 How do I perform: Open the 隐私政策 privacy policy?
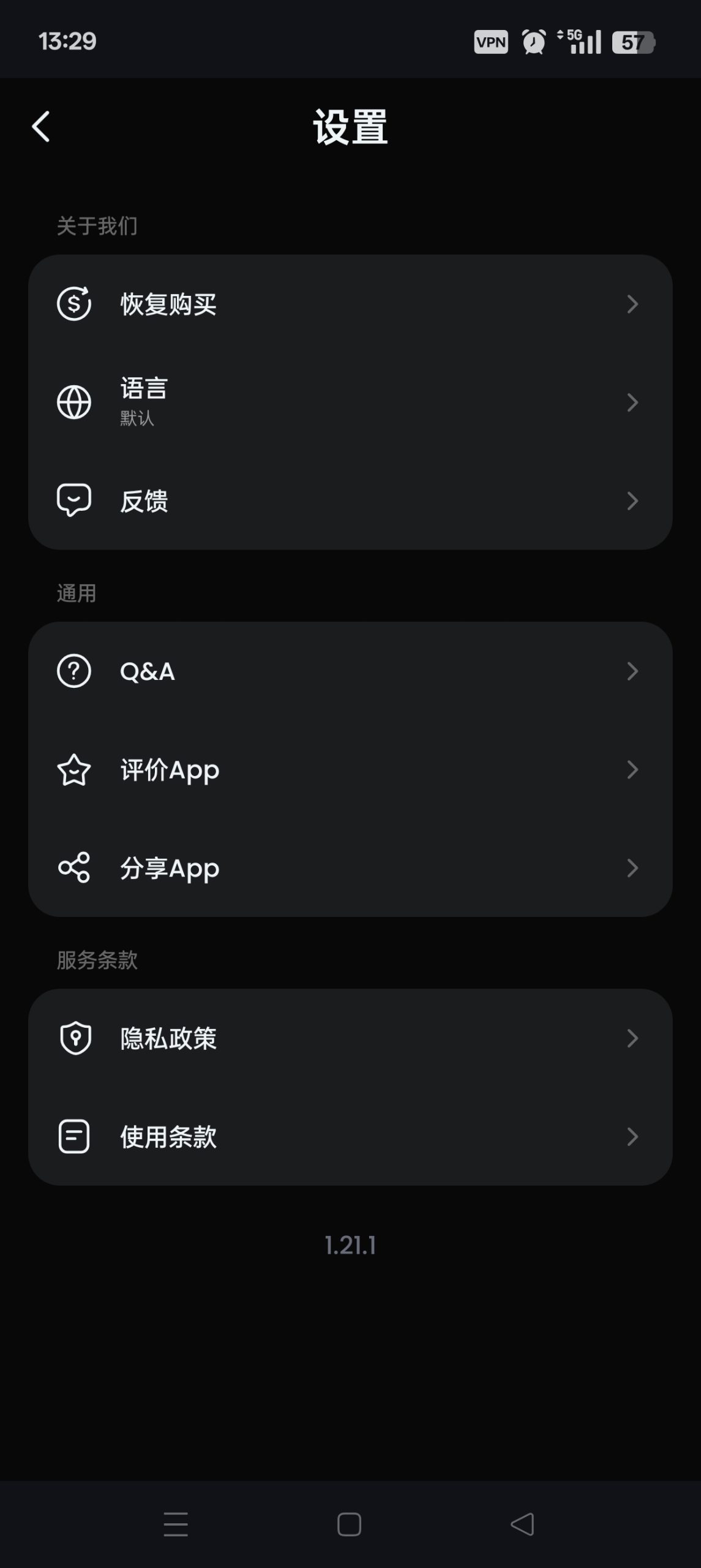350,1038
